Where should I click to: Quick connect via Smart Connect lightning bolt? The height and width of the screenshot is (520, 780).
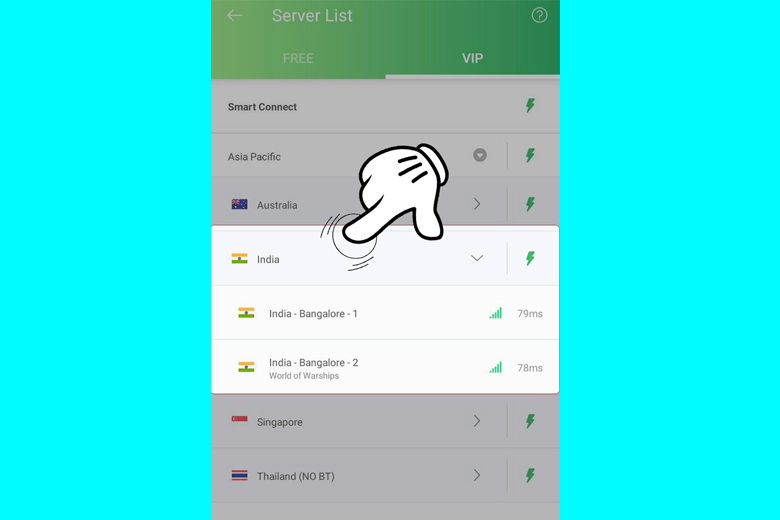(x=531, y=107)
